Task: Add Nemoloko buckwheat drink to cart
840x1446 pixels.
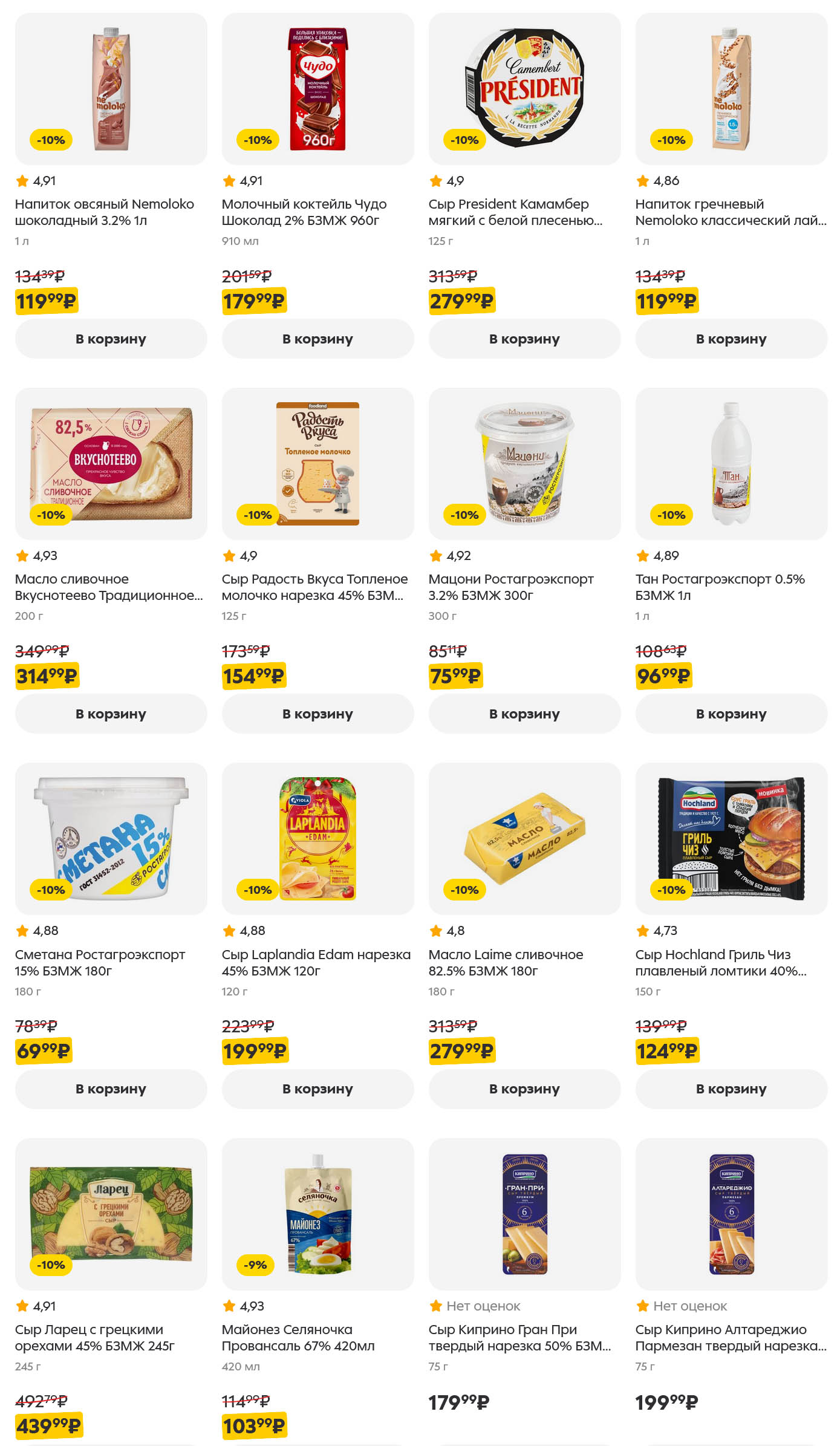Action: pyautogui.click(x=731, y=339)
